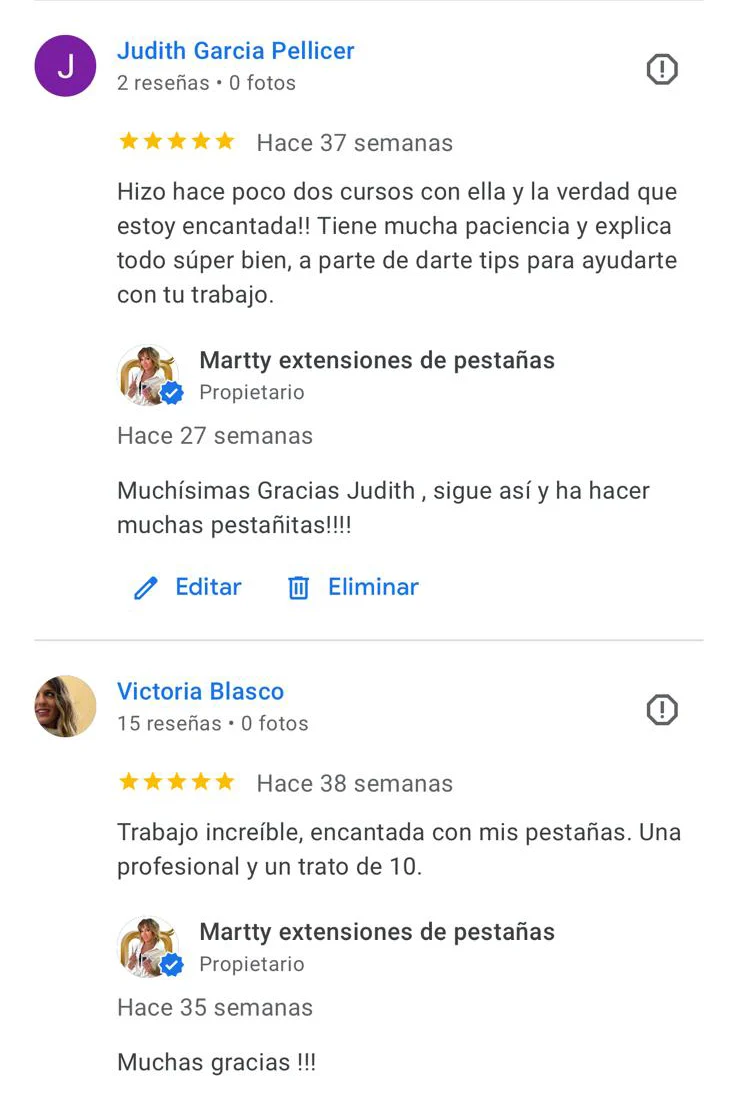
Task: Open Judith Garcia Pellicer's profile name
Action: coord(235,51)
